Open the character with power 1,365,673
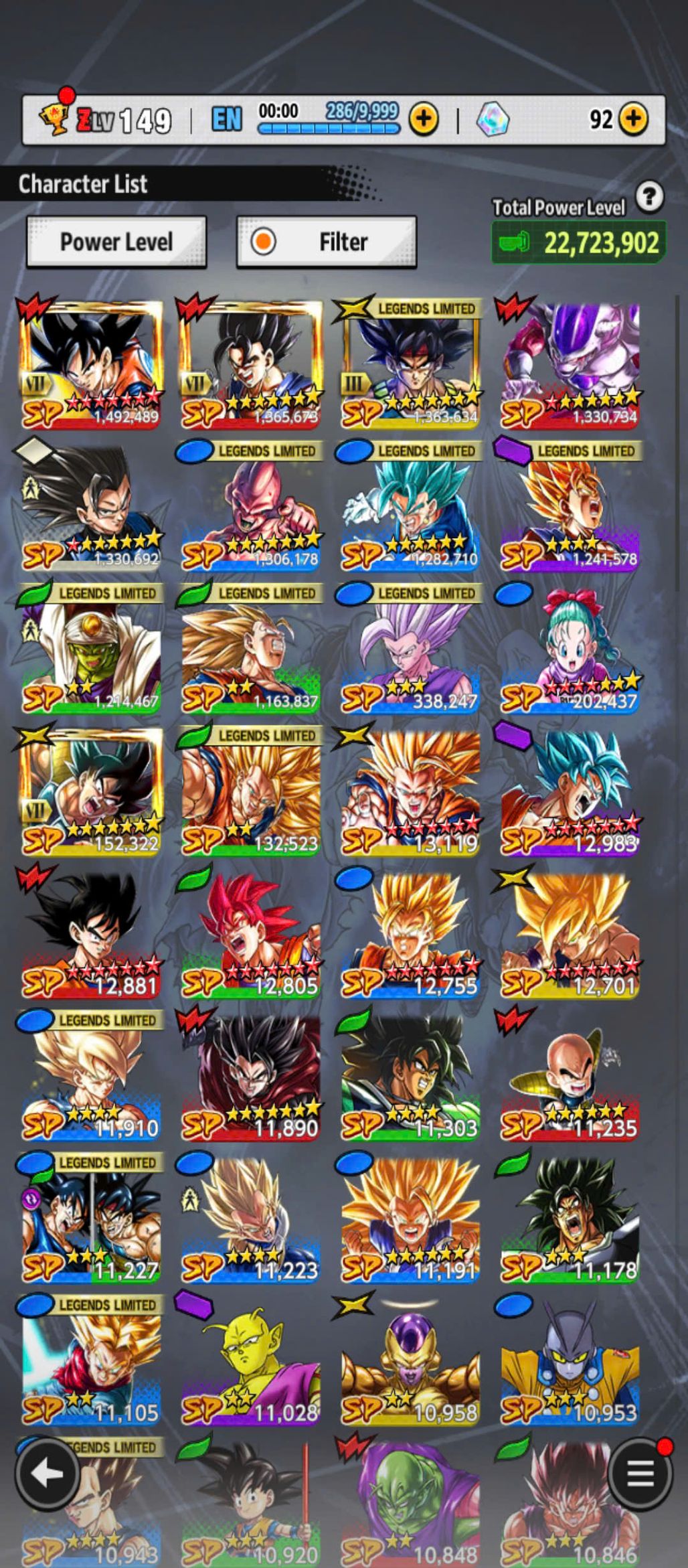The height and width of the screenshot is (1568, 688). pyautogui.click(x=250, y=365)
